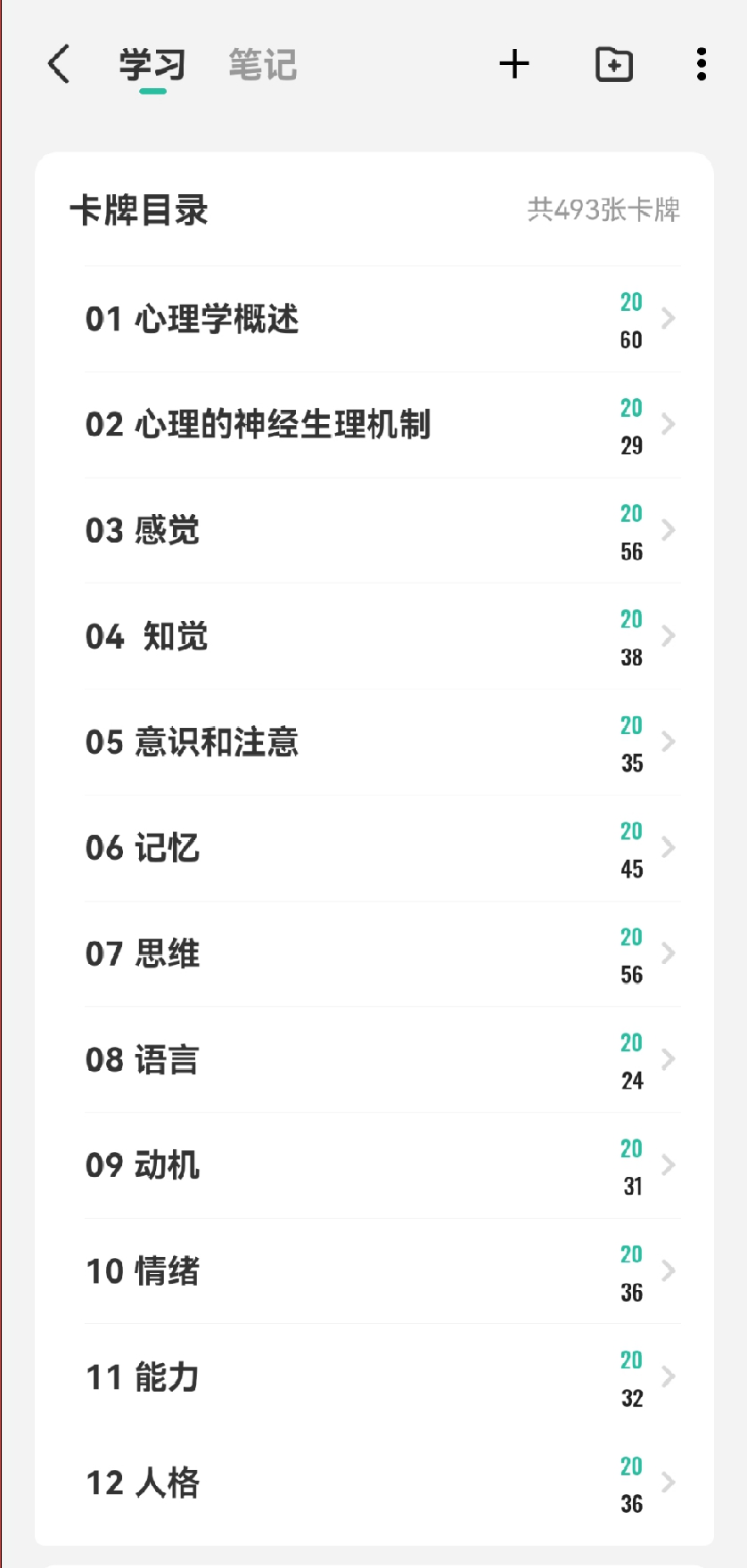Open the three-dot overflow menu

[x=702, y=64]
